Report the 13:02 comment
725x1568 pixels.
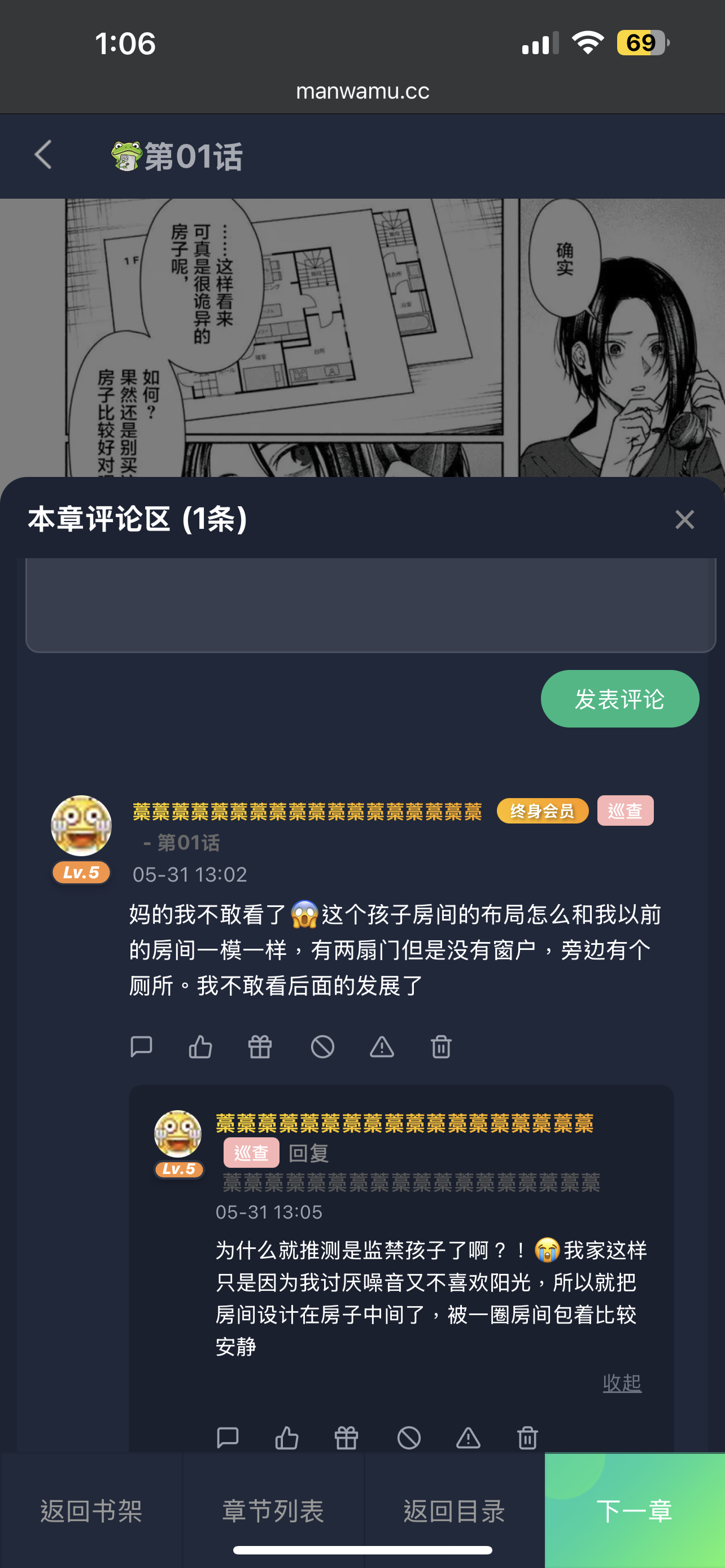[382, 1047]
